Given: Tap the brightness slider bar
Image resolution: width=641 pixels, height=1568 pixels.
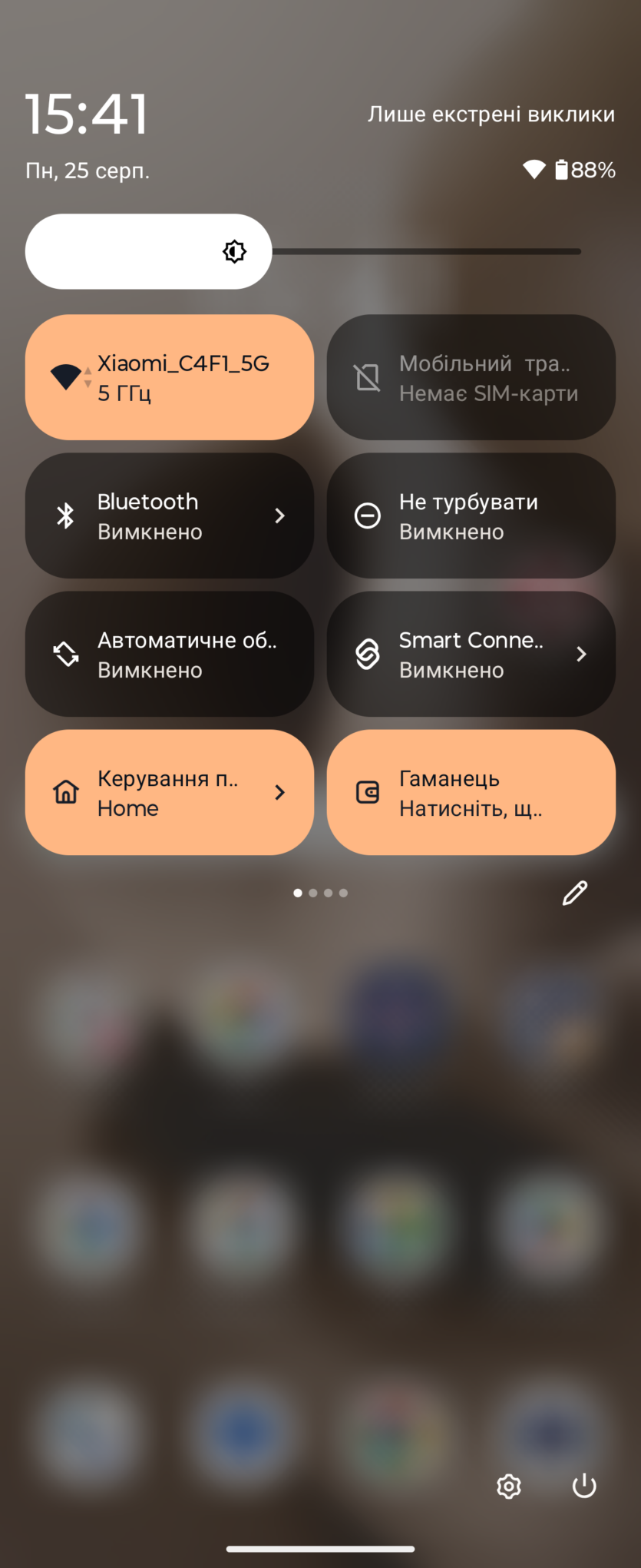Looking at the screenshot, I should pyautogui.click(x=426, y=251).
